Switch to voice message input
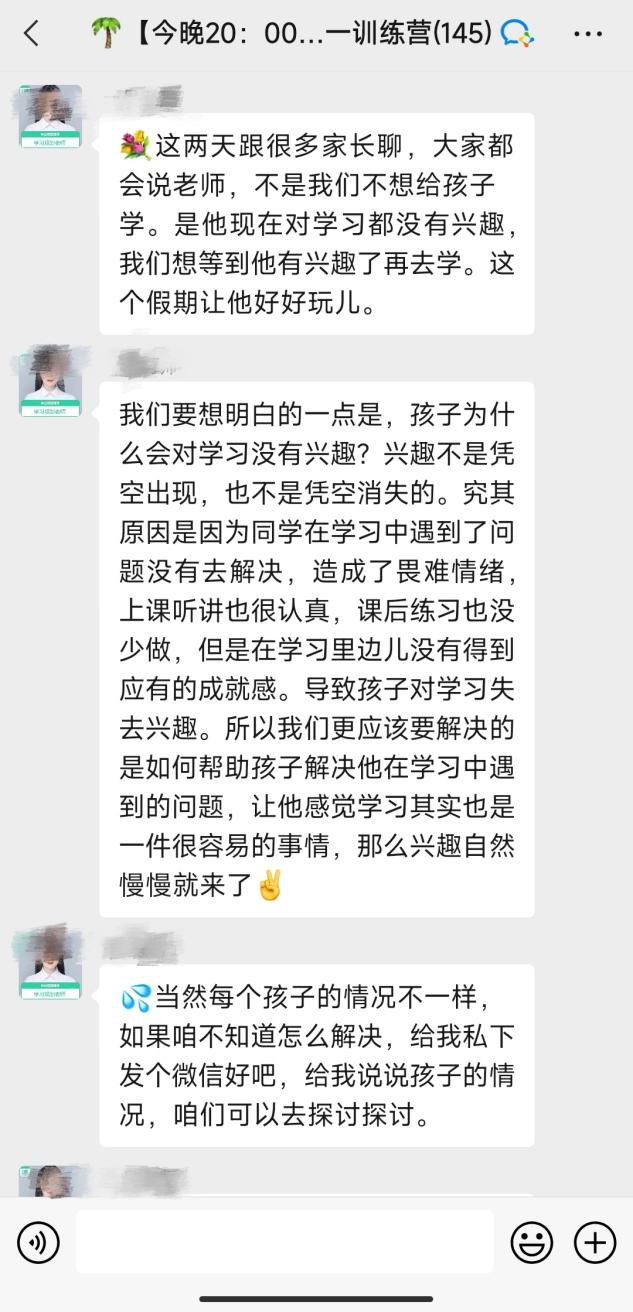The width and height of the screenshot is (633, 1312). point(38,1243)
